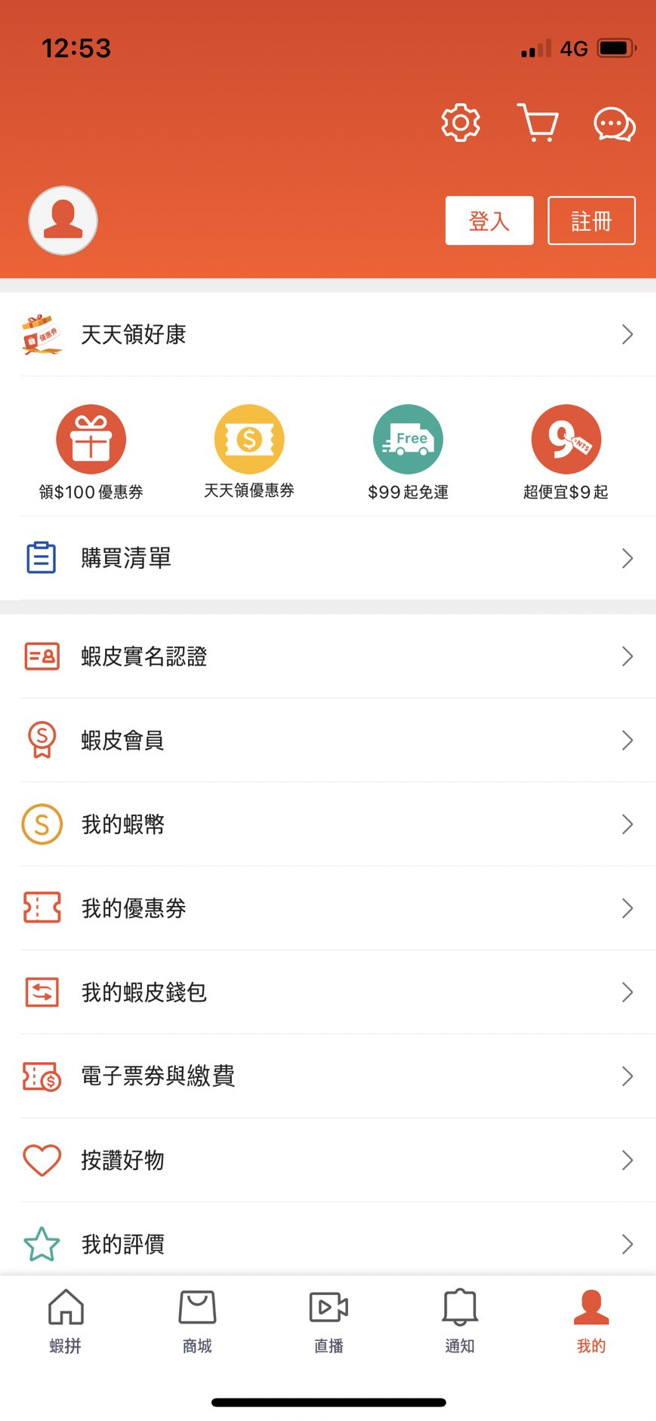Tap the 登入 login button
This screenshot has height=1421, width=656.
[x=489, y=221]
